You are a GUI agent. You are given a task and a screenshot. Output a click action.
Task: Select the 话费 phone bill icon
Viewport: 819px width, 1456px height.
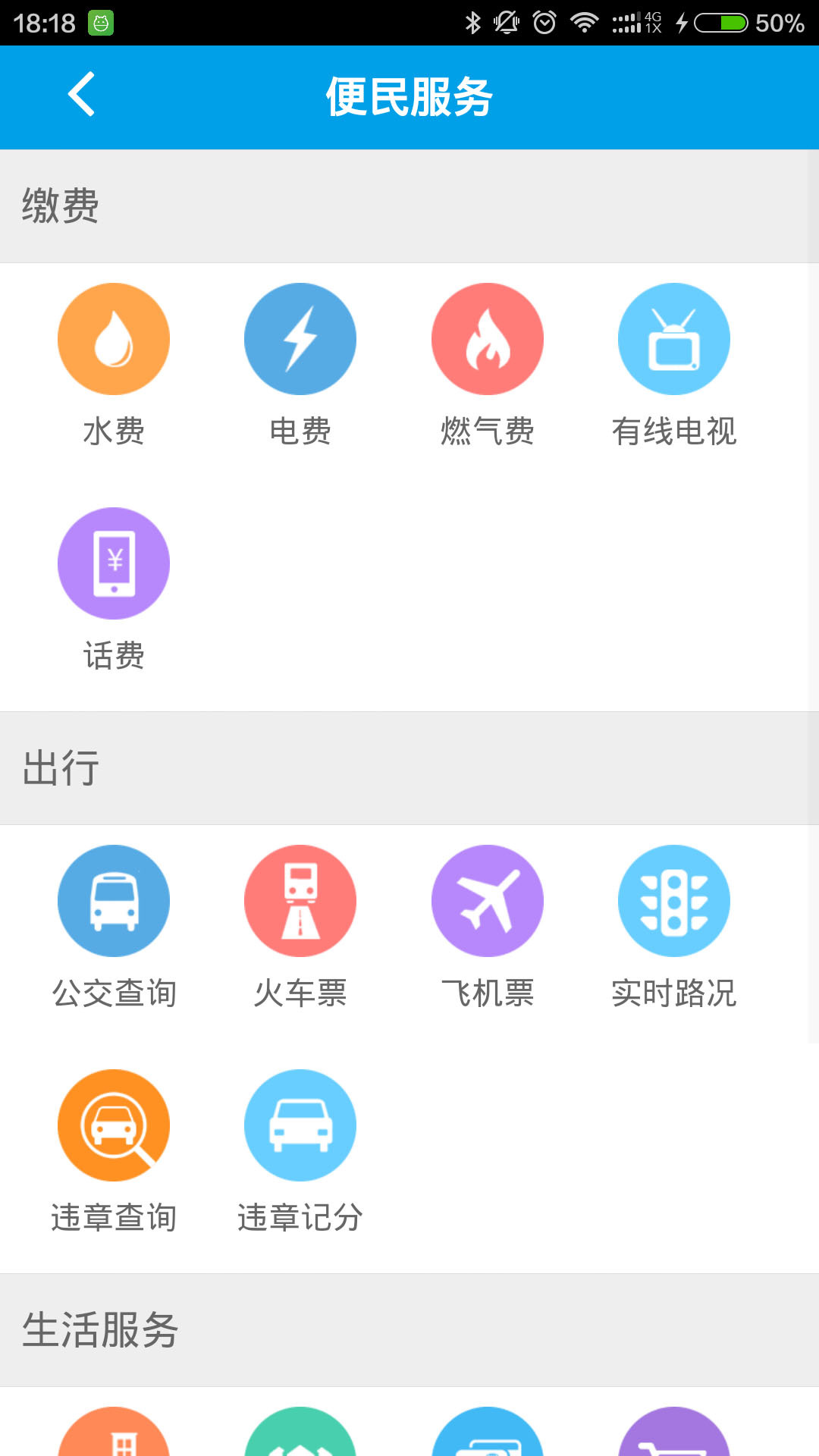(114, 563)
